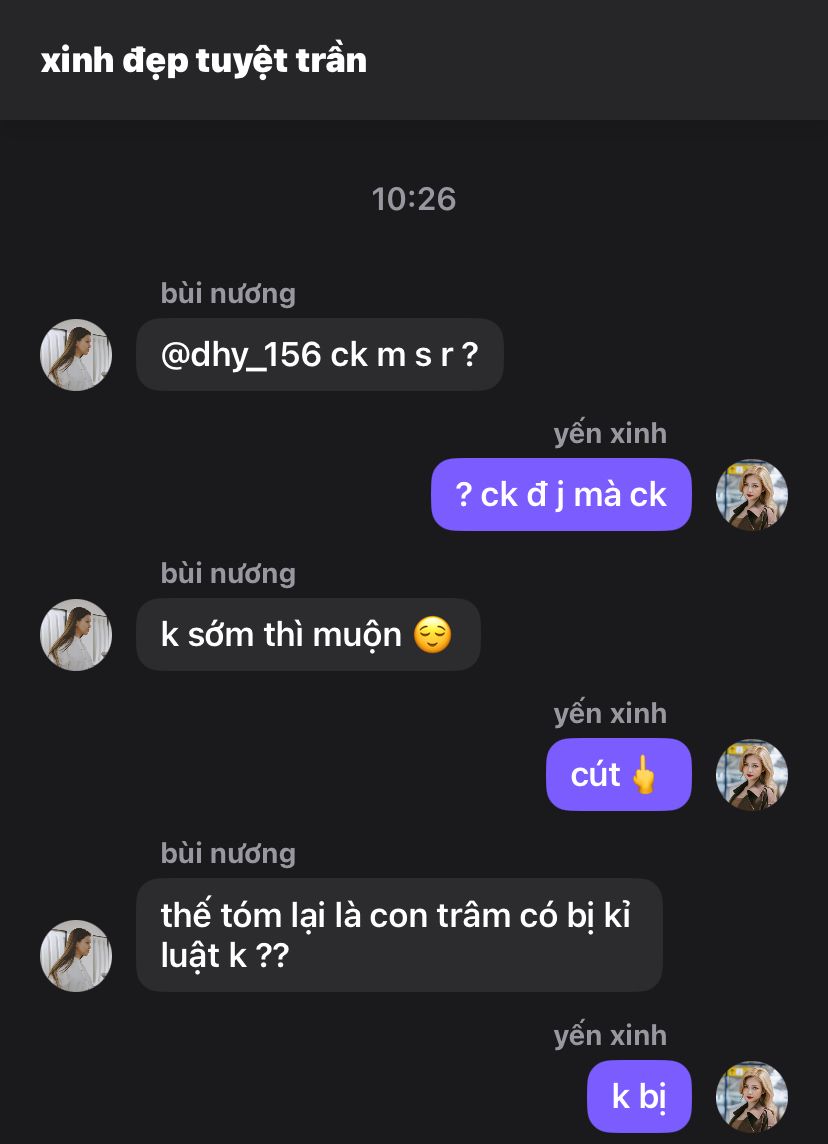
Task: Tap bùi nương's avatar beside the @dhy_156 message
Action: [x=75, y=355]
